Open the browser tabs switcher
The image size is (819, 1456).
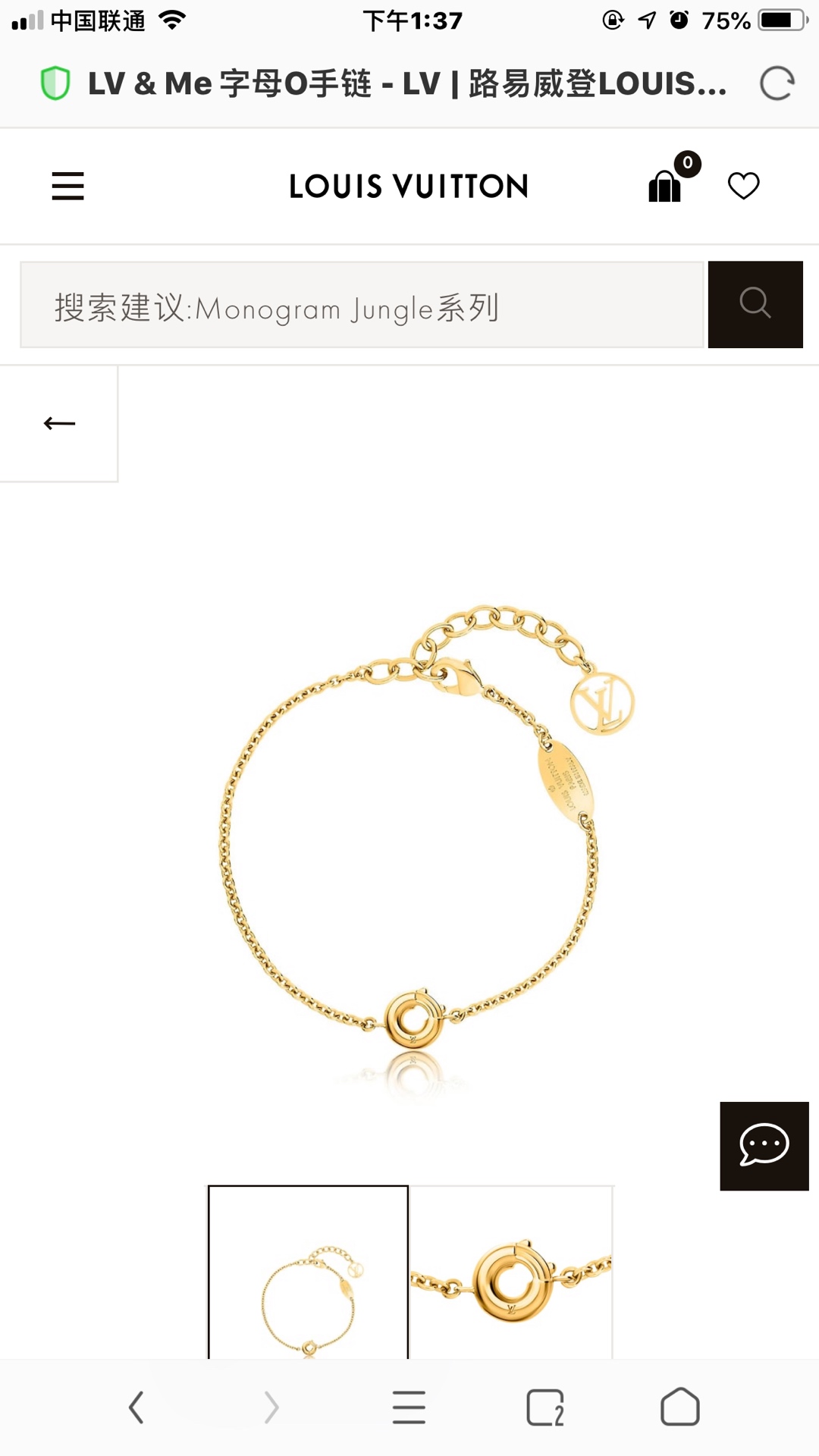coord(545,1407)
